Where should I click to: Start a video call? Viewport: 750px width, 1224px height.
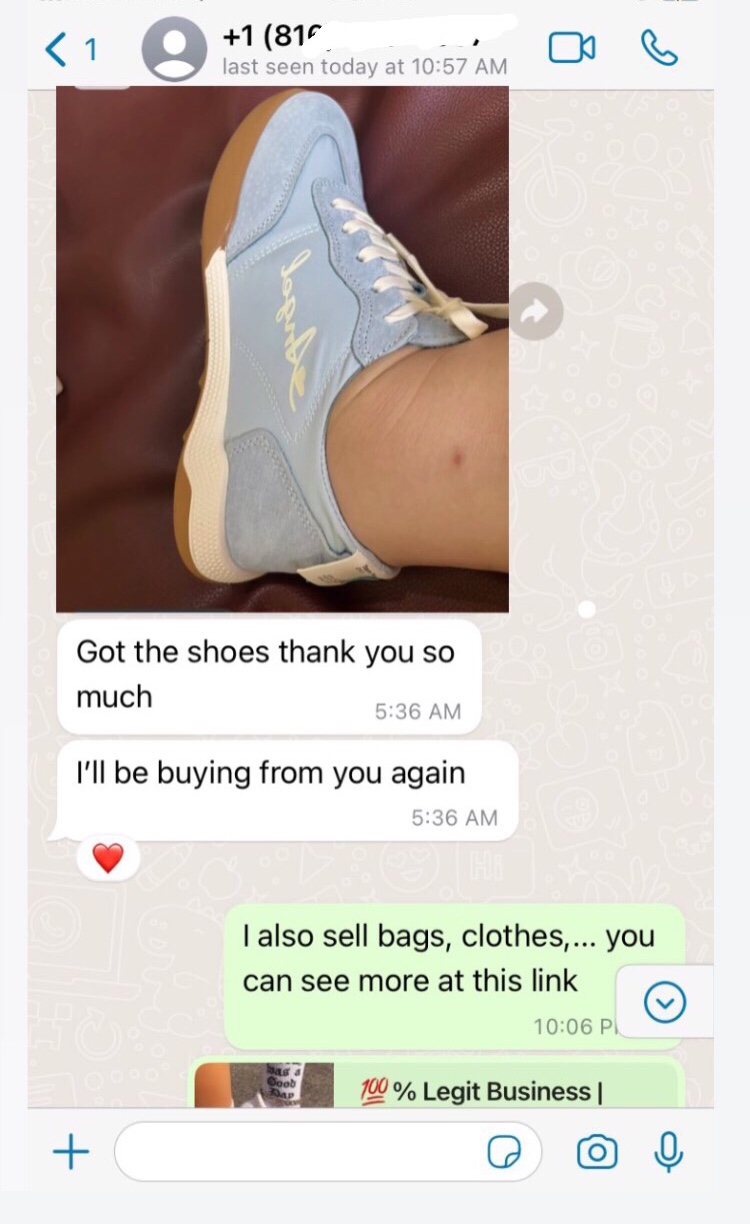click(572, 48)
